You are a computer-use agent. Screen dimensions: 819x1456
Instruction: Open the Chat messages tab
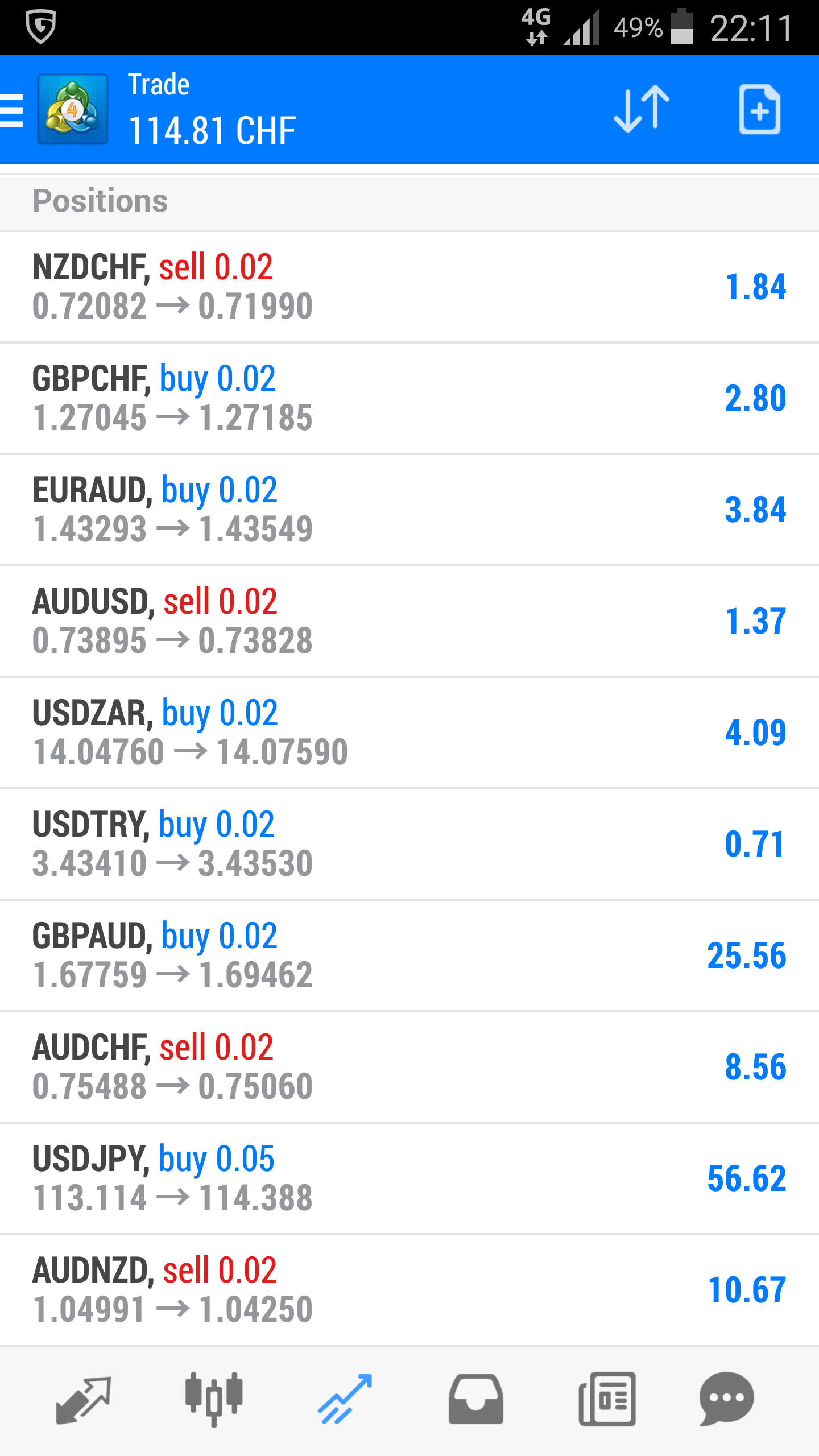coord(726,1400)
